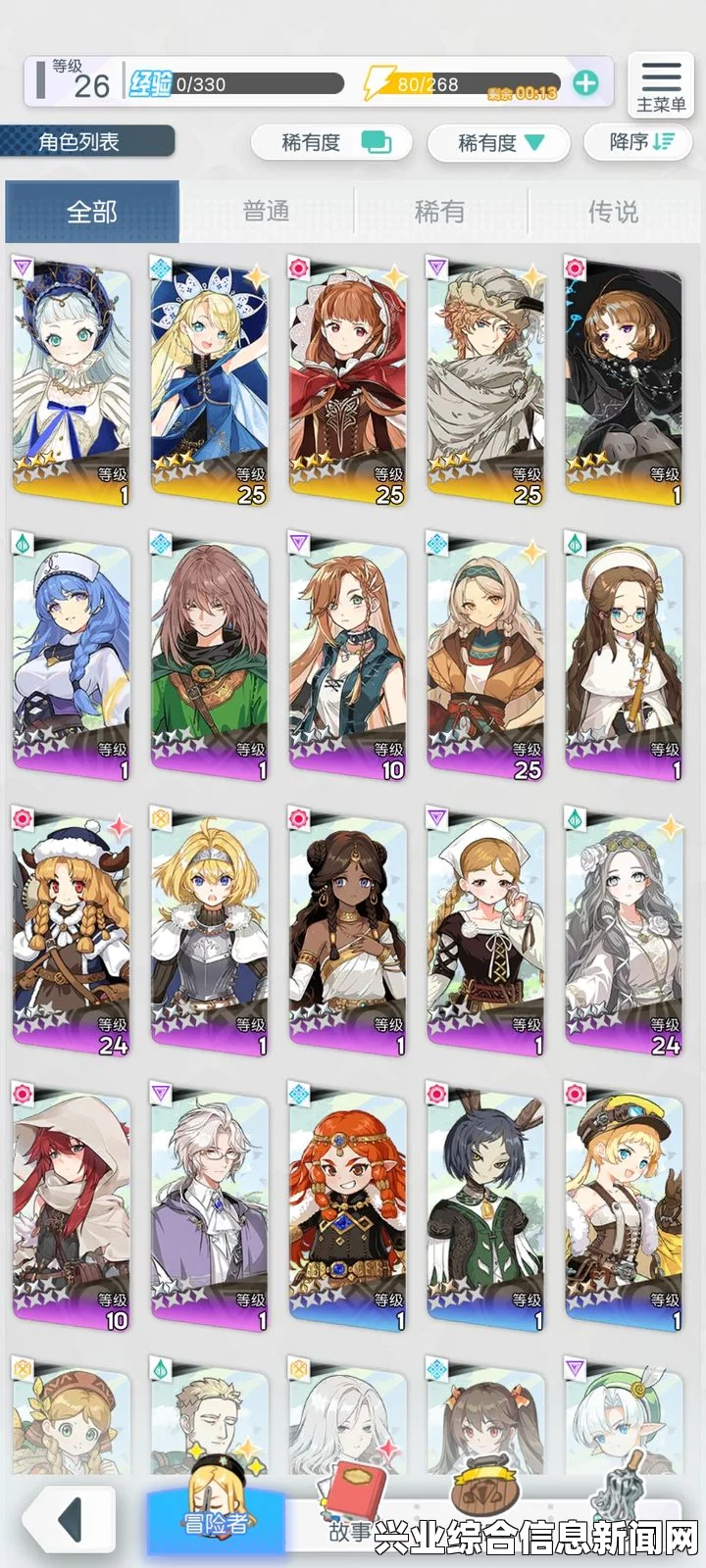Select the 全部 tab
The height and width of the screenshot is (1568, 706).
coord(92,211)
